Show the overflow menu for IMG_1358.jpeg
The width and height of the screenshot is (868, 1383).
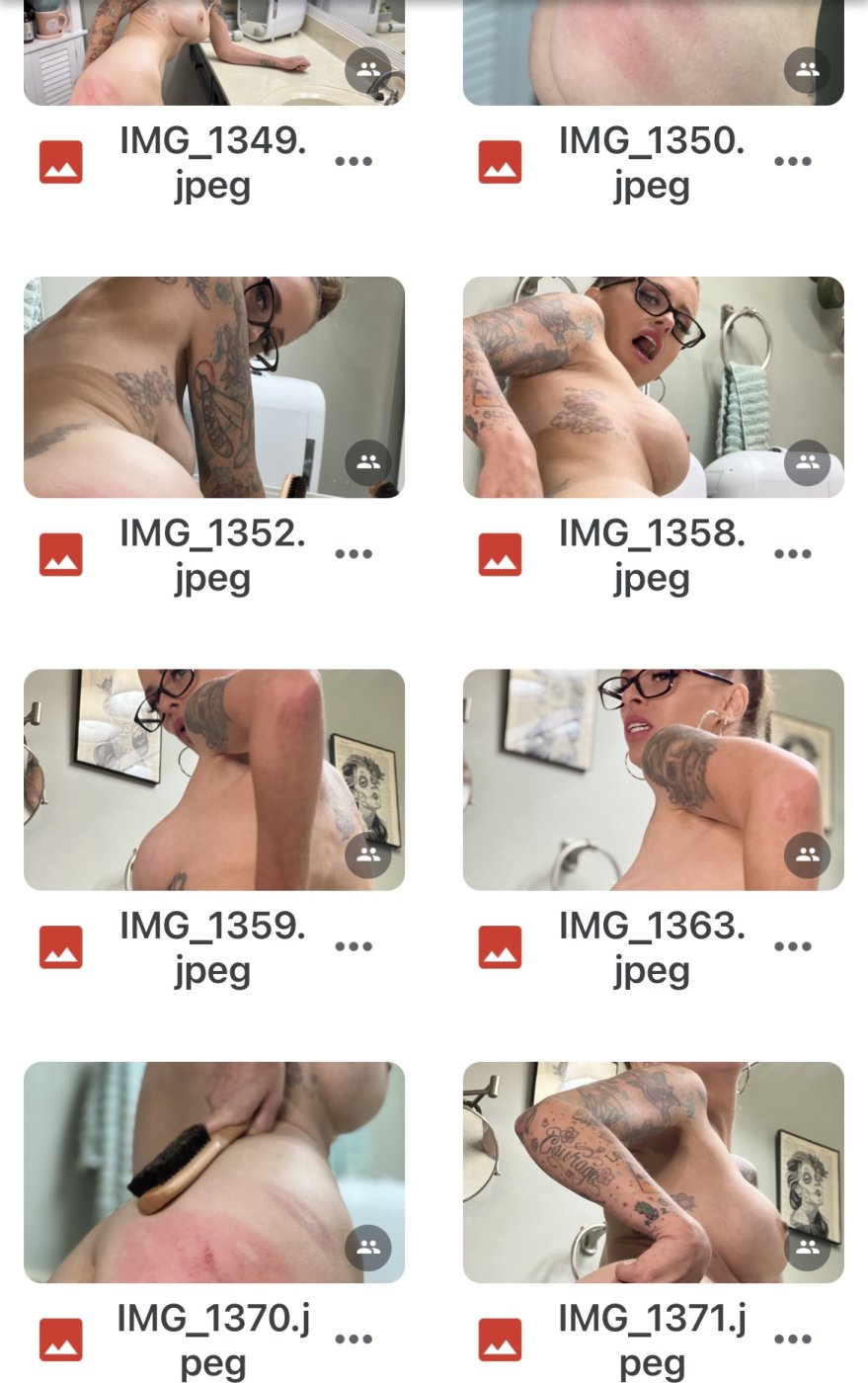[793, 553]
